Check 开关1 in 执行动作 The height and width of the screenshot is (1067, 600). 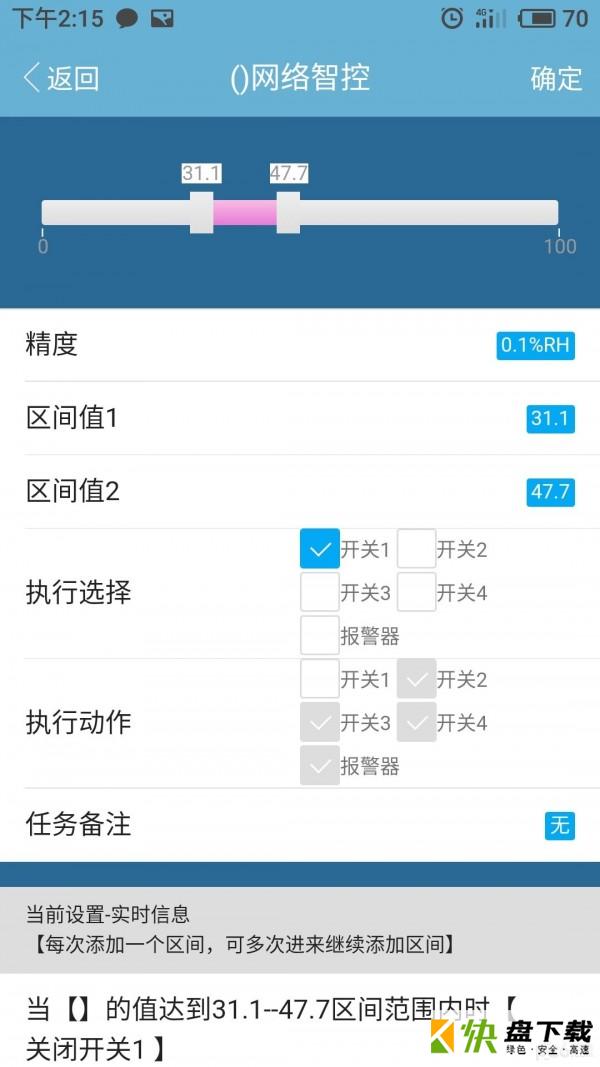click(x=320, y=679)
